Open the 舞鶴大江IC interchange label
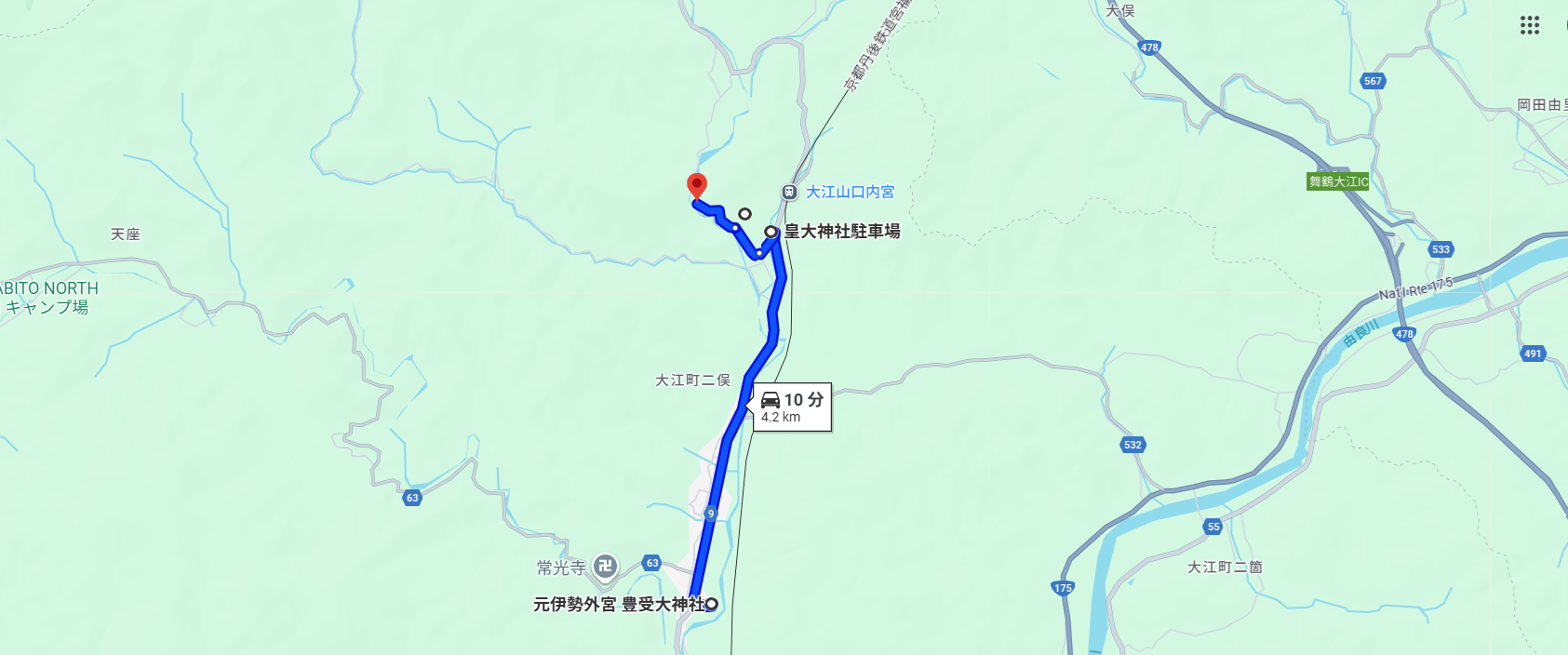 point(1337,181)
